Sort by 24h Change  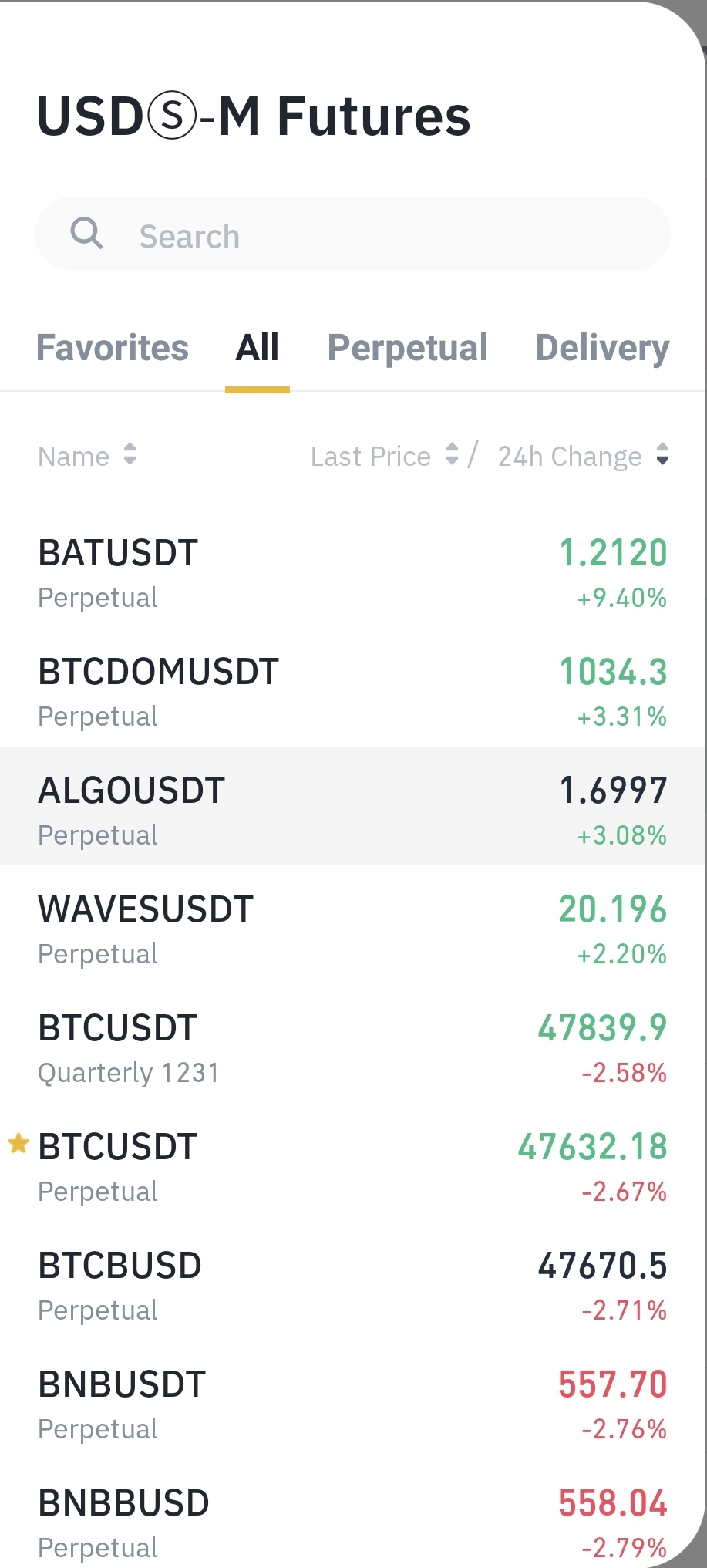(583, 456)
